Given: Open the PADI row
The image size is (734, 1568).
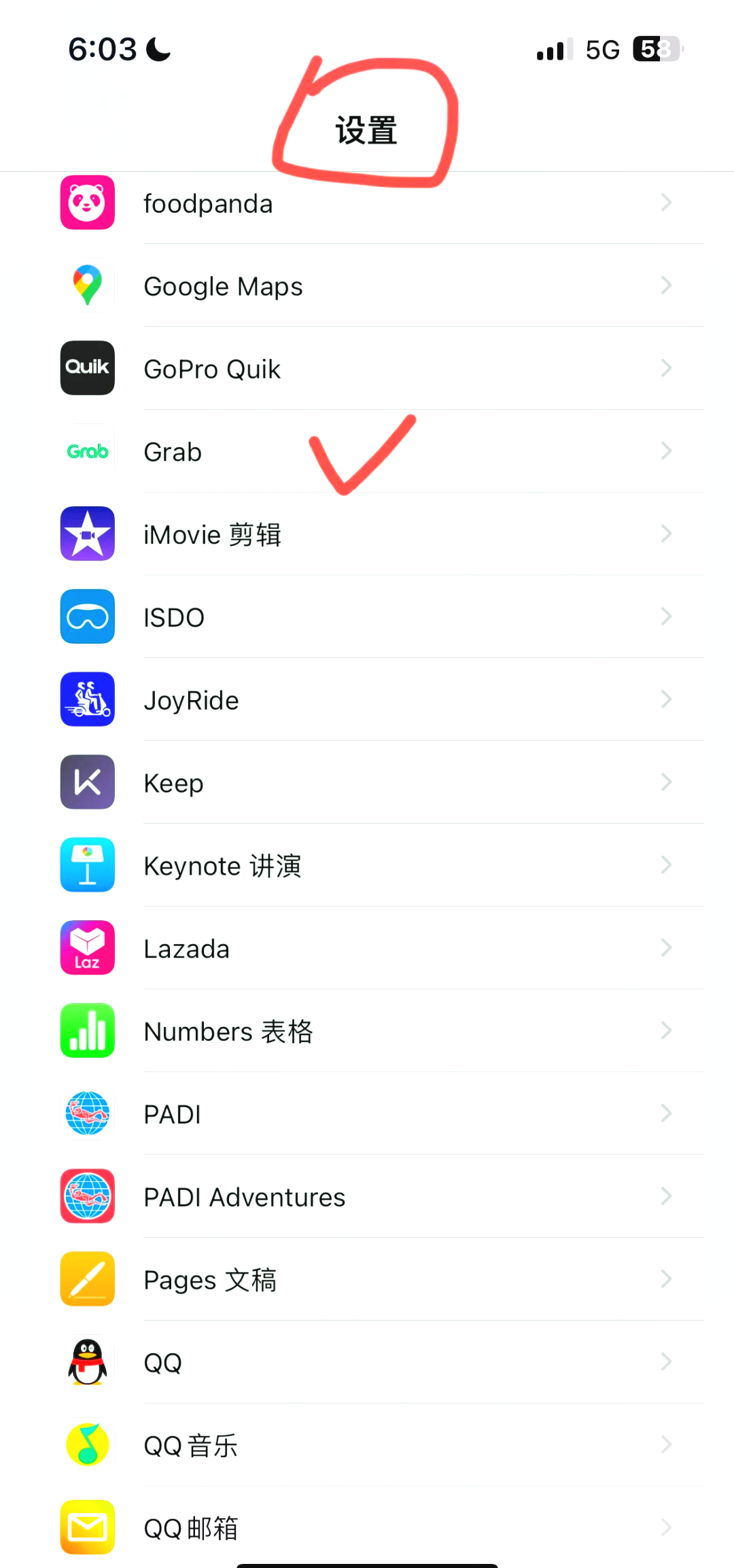Looking at the screenshot, I should (x=367, y=1114).
